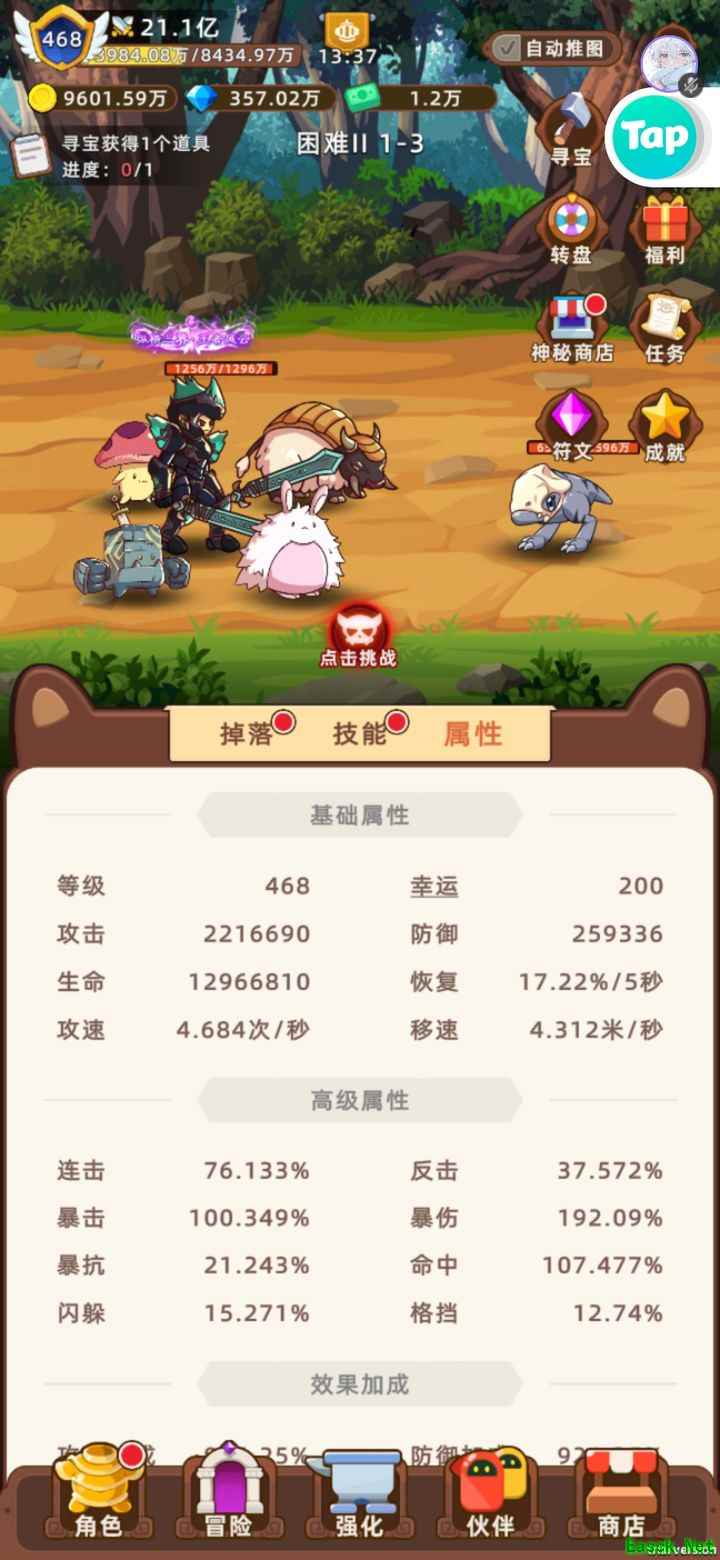
Task: Switch to the 技能 tab
Action: [360, 734]
